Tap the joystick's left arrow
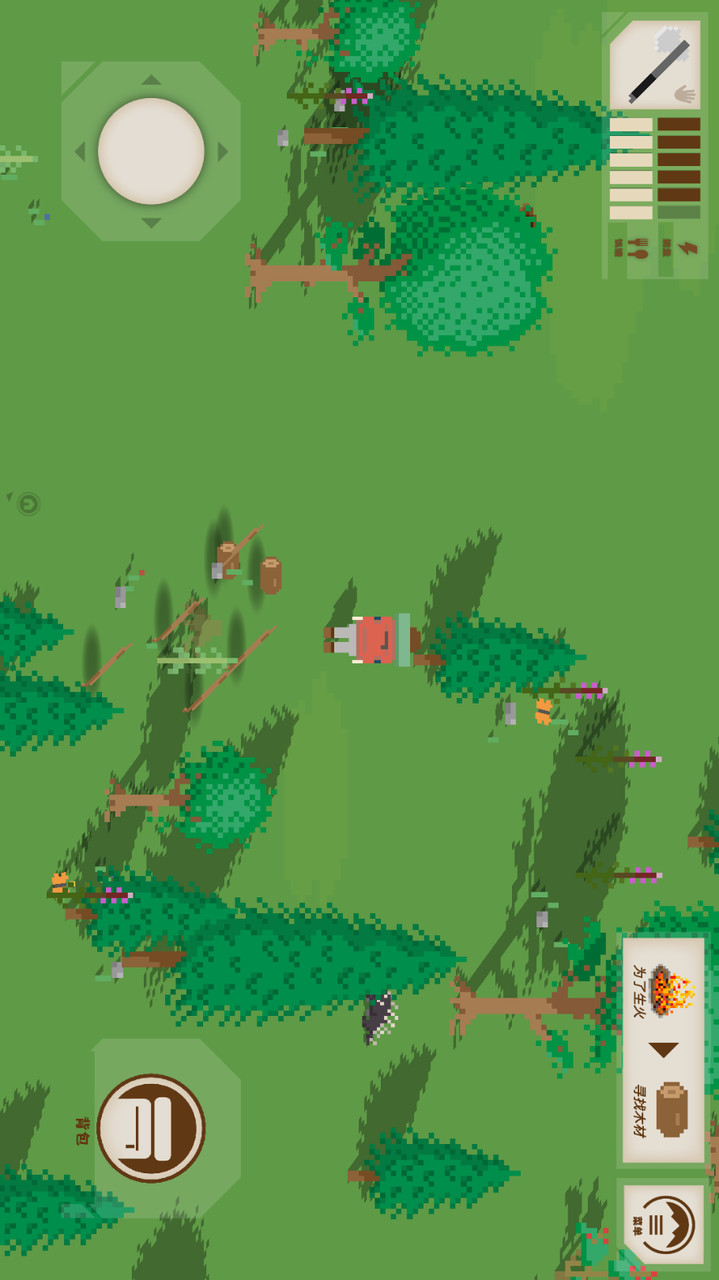The width and height of the screenshot is (719, 1280). pyautogui.click(x=80, y=151)
